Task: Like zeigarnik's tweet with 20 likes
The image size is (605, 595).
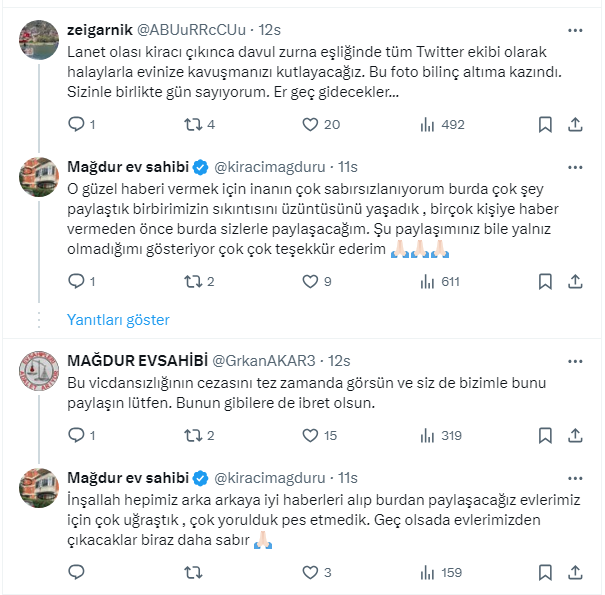Action: (310, 124)
